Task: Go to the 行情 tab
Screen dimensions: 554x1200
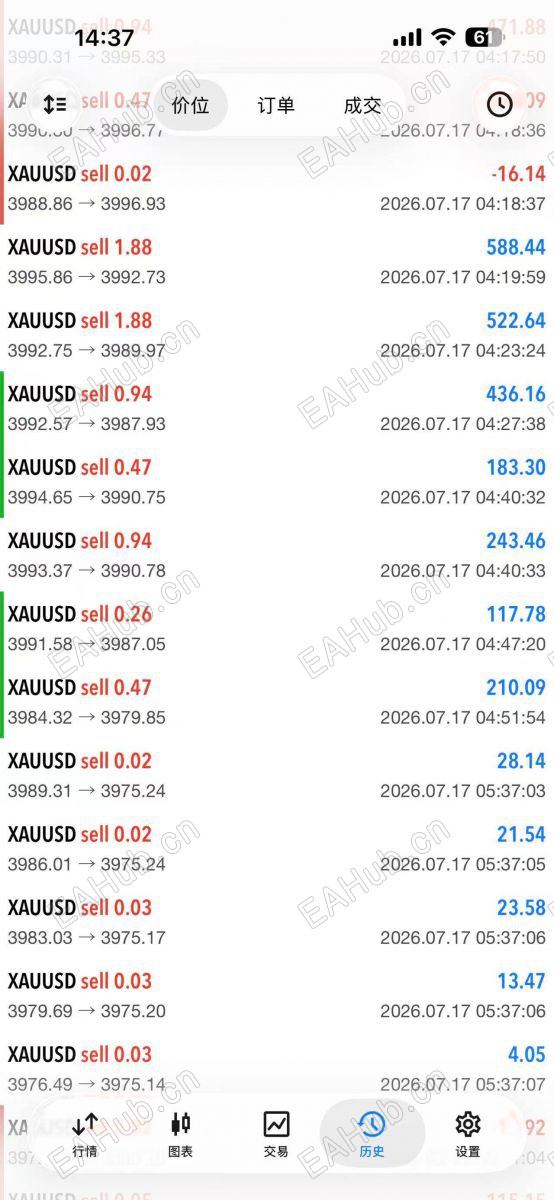Action: pos(85,1135)
